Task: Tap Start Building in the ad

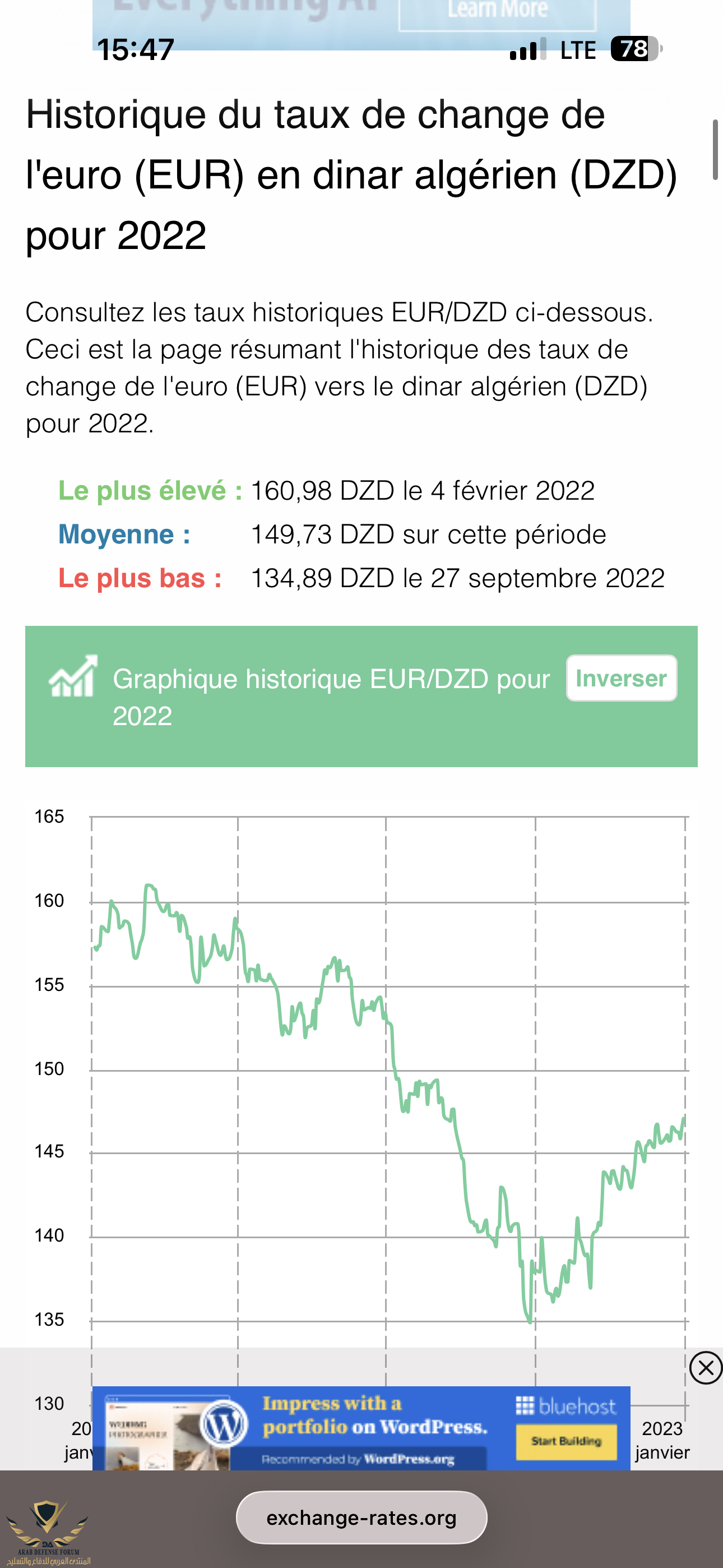Action: click(566, 1441)
